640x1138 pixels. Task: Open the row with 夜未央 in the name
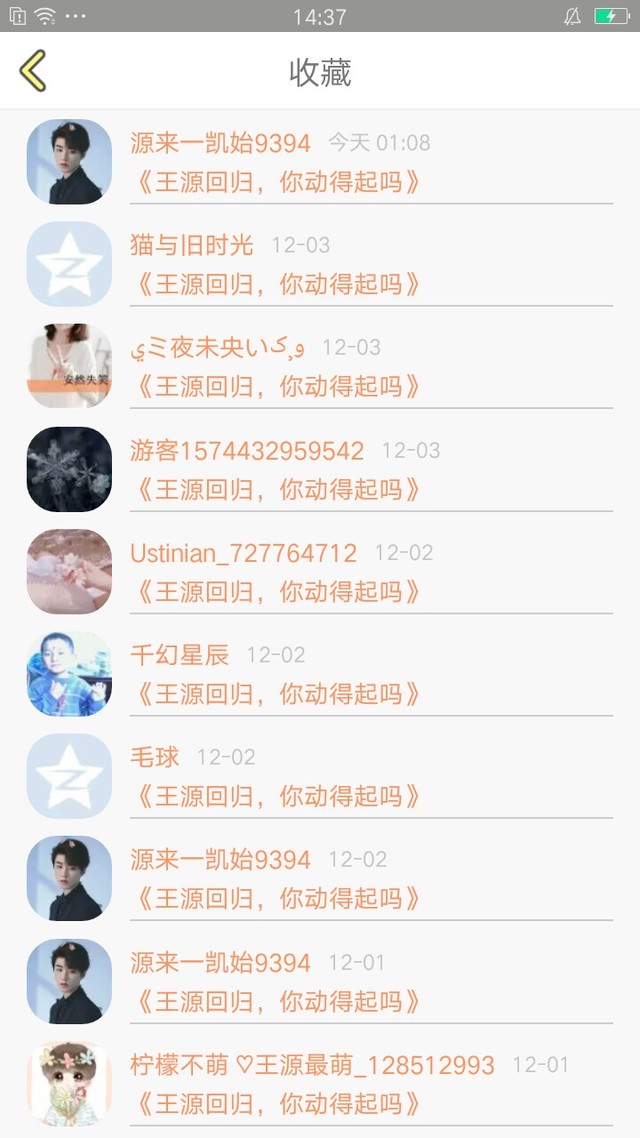(x=320, y=366)
